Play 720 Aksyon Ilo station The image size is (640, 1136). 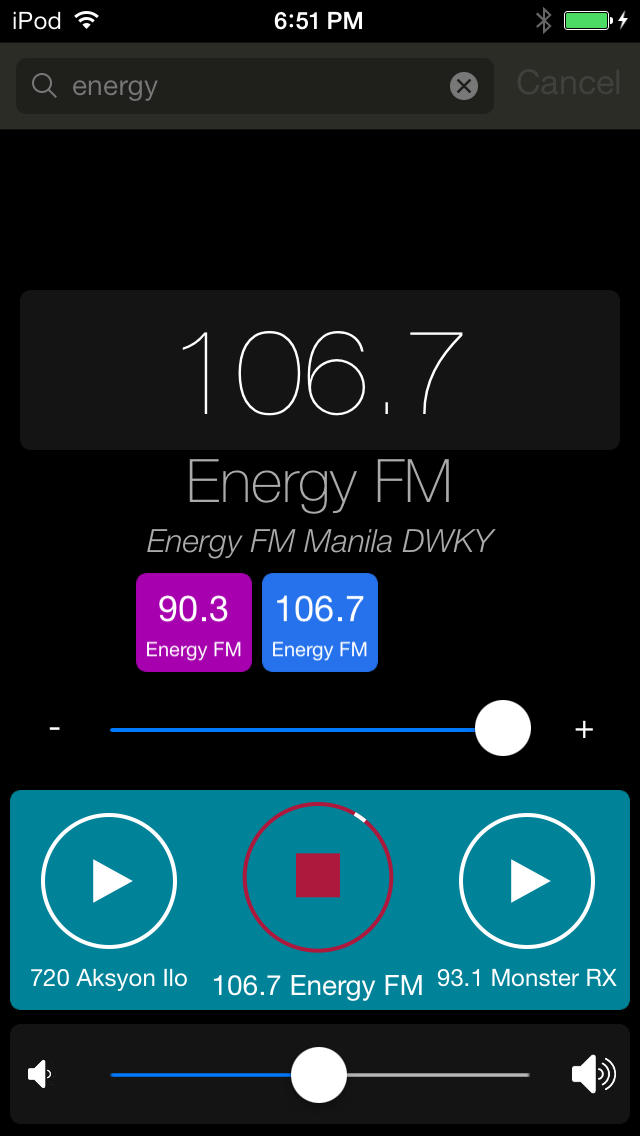coord(109,880)
